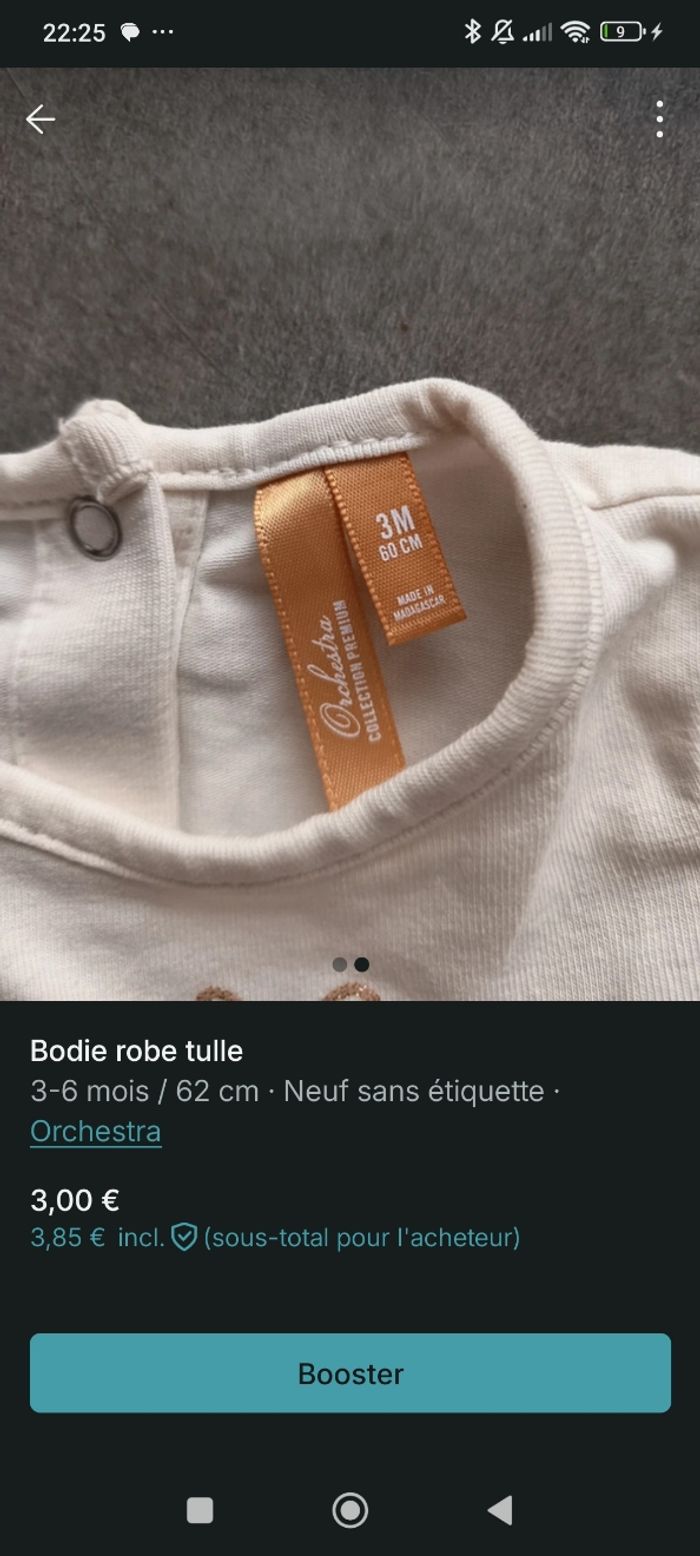Tap the Booster button

pyautogui.click(x=350, y=1373)
